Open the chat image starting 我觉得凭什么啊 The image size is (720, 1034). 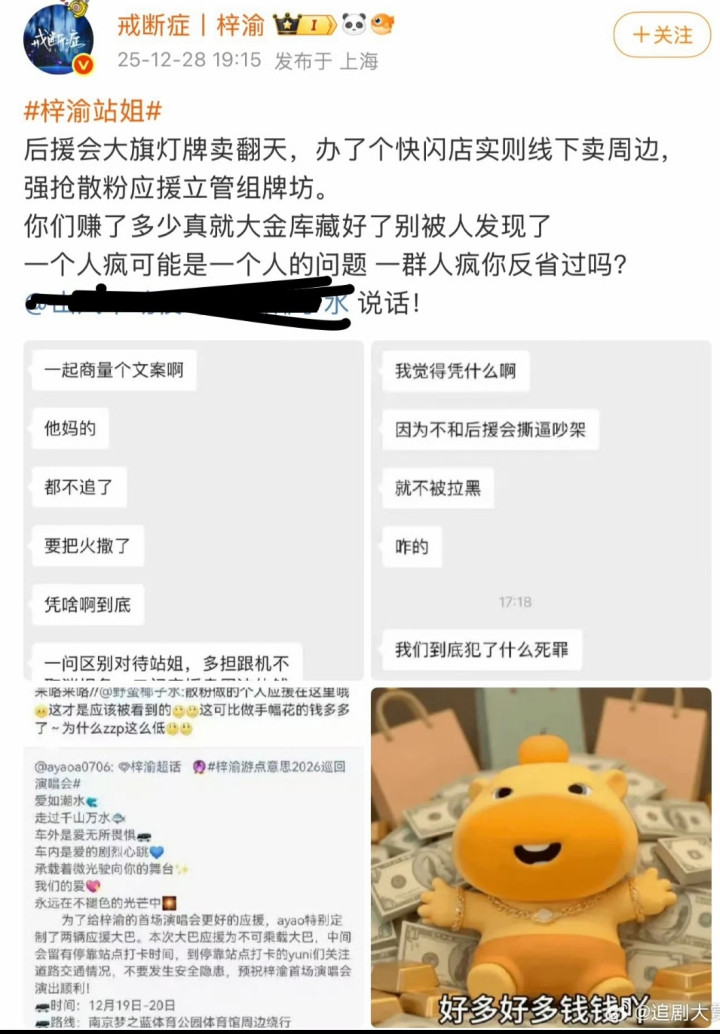(540, 510)
